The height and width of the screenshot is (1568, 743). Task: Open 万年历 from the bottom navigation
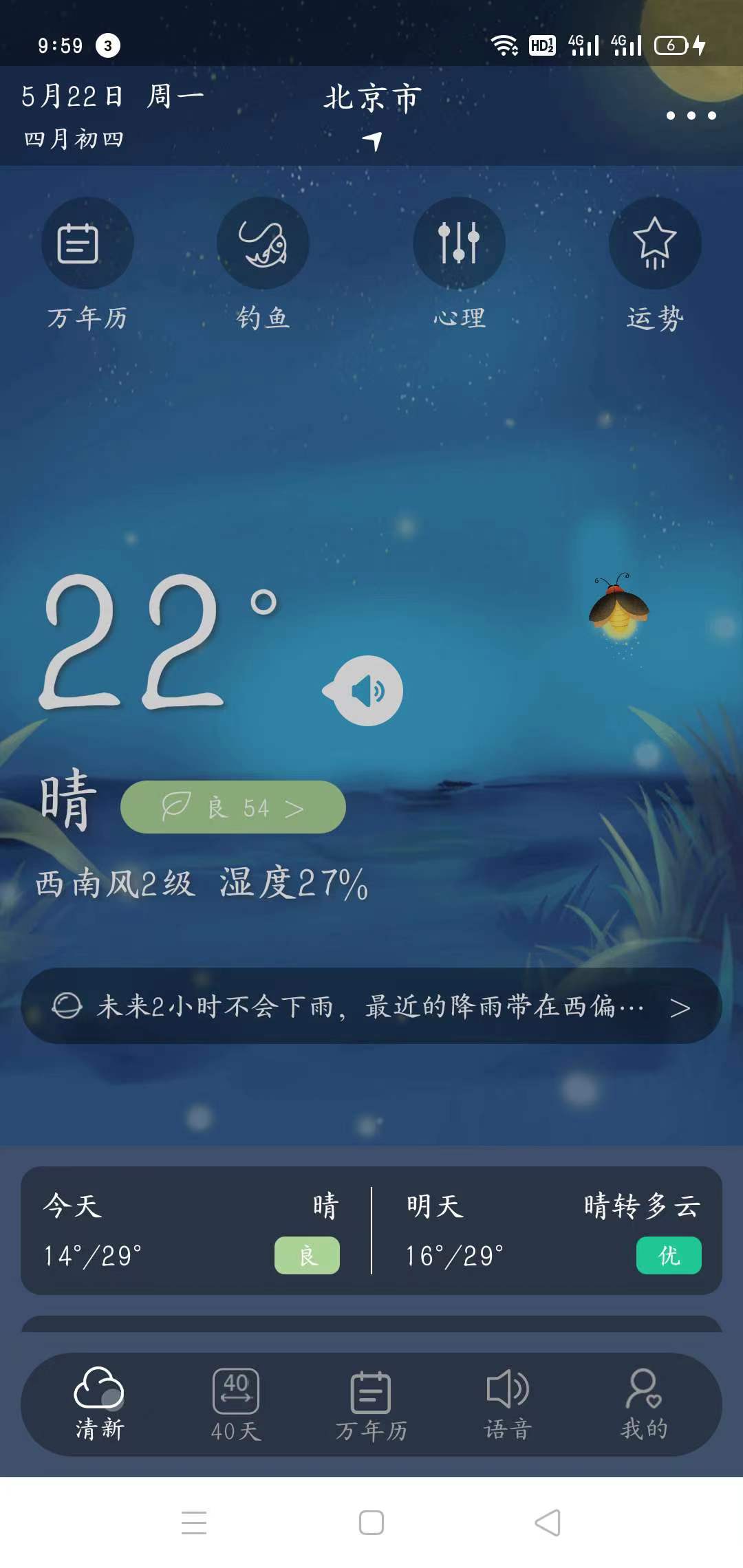[x=371, y=1403]
